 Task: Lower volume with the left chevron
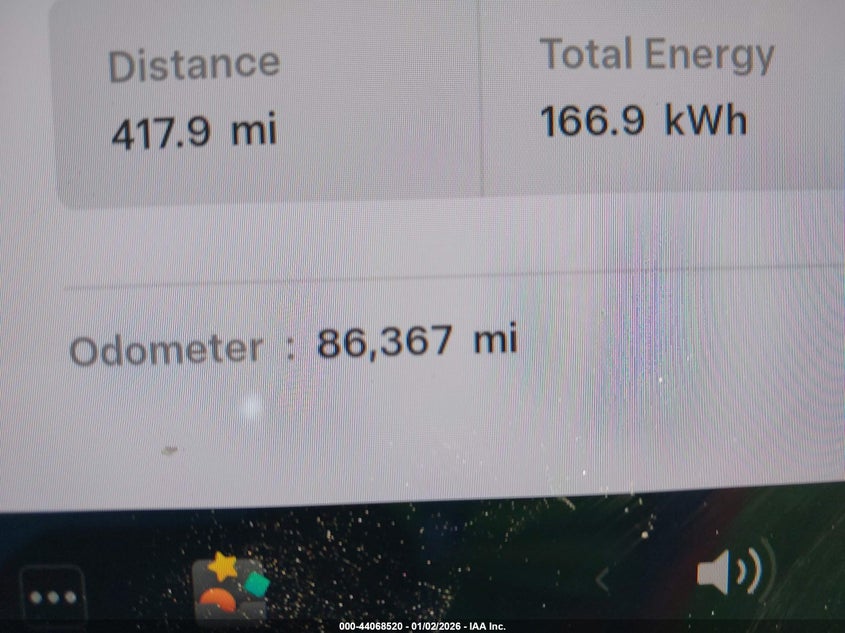tap(602, 578)
